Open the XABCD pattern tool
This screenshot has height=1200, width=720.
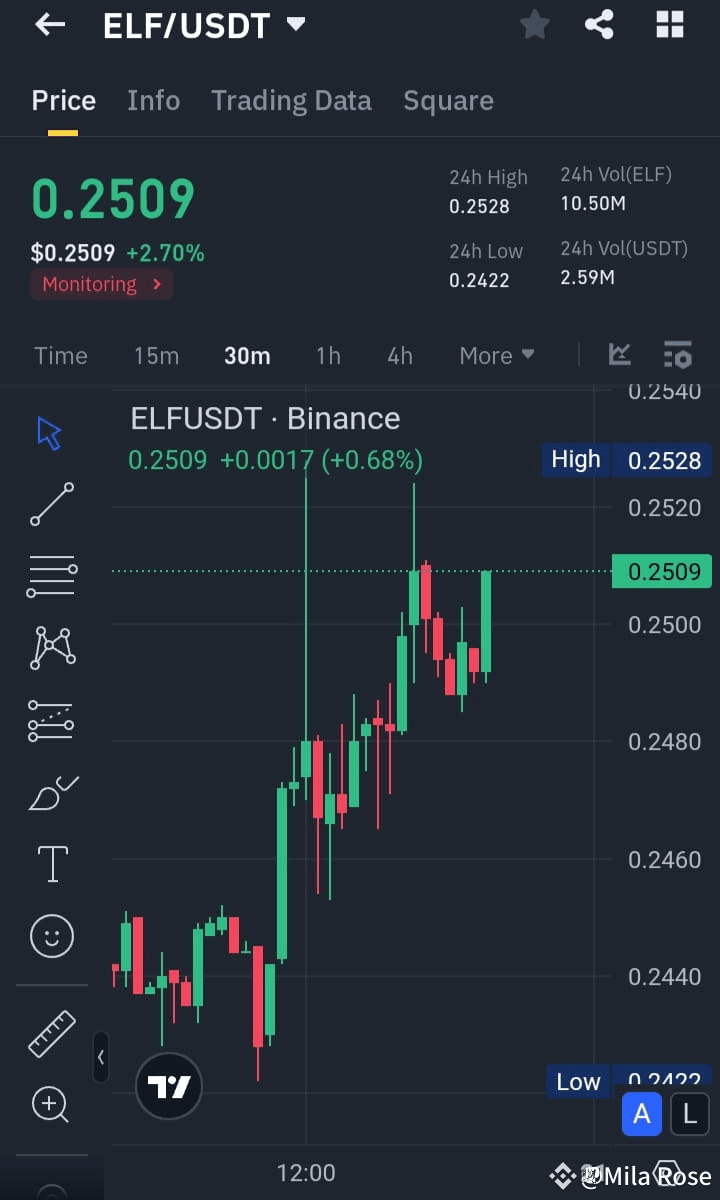tap(51, 647)
